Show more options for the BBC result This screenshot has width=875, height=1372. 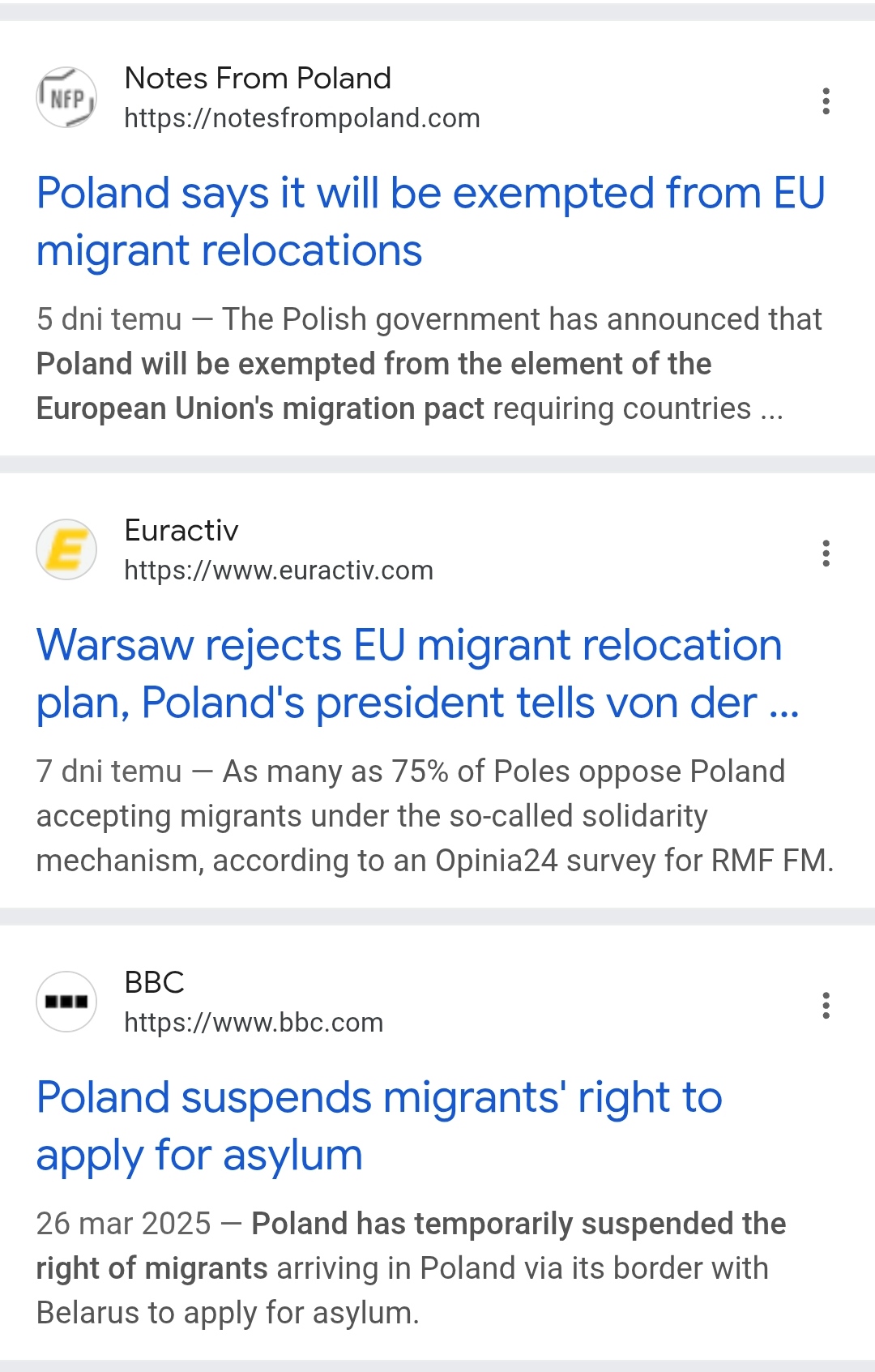[826, 1006]
